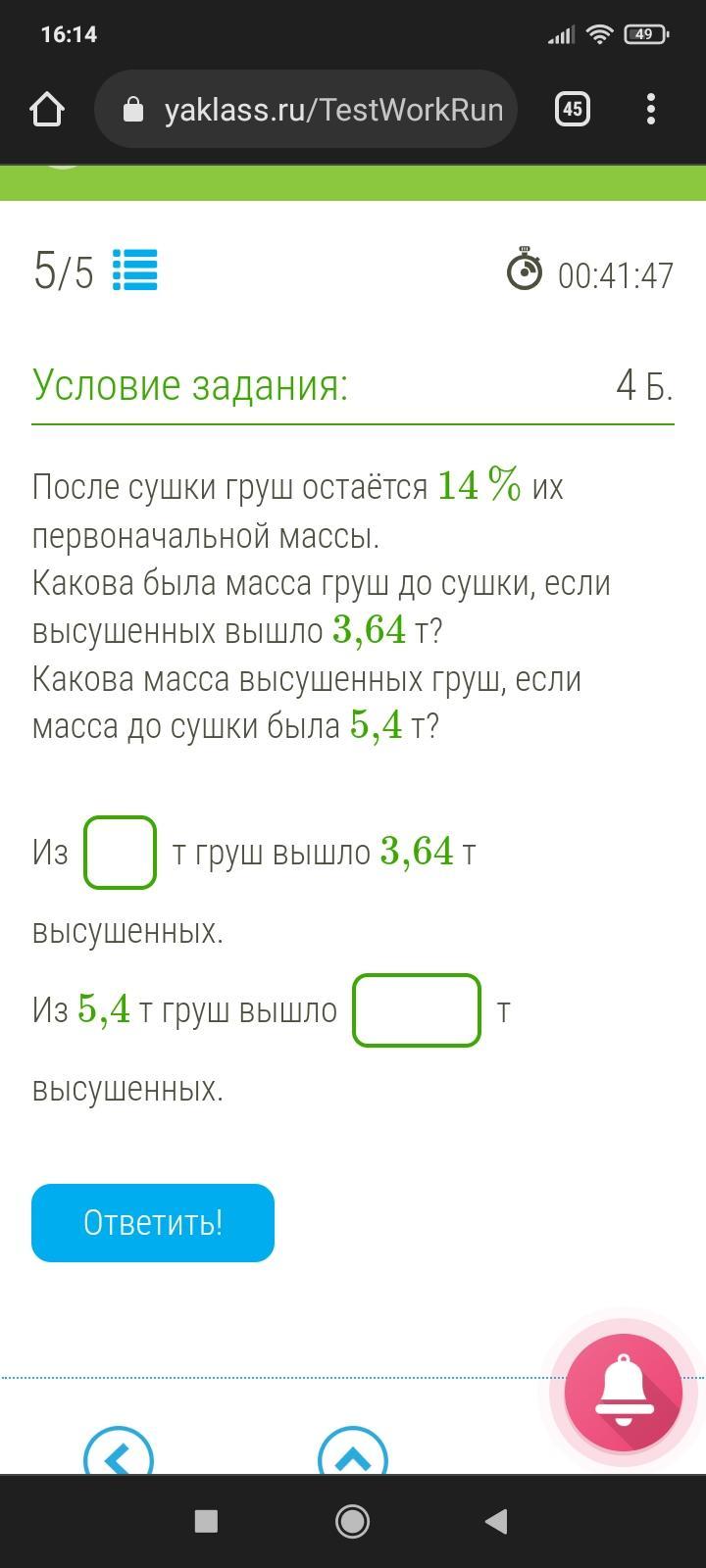Select the input field for mass before drying
The width and height of the screenshot is (706, 1568).
(121, 853)
